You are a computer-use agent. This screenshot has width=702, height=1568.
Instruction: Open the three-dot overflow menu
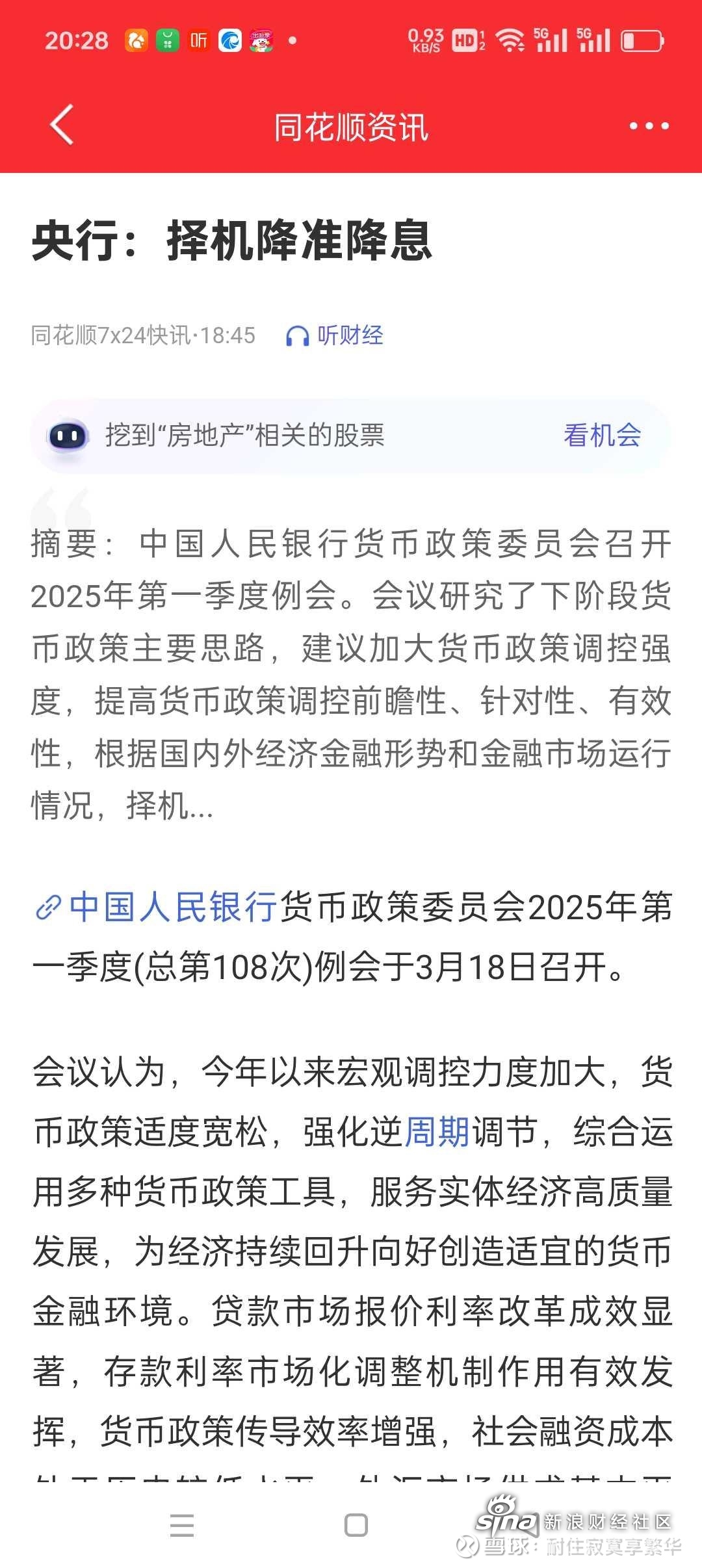(649, 125)
